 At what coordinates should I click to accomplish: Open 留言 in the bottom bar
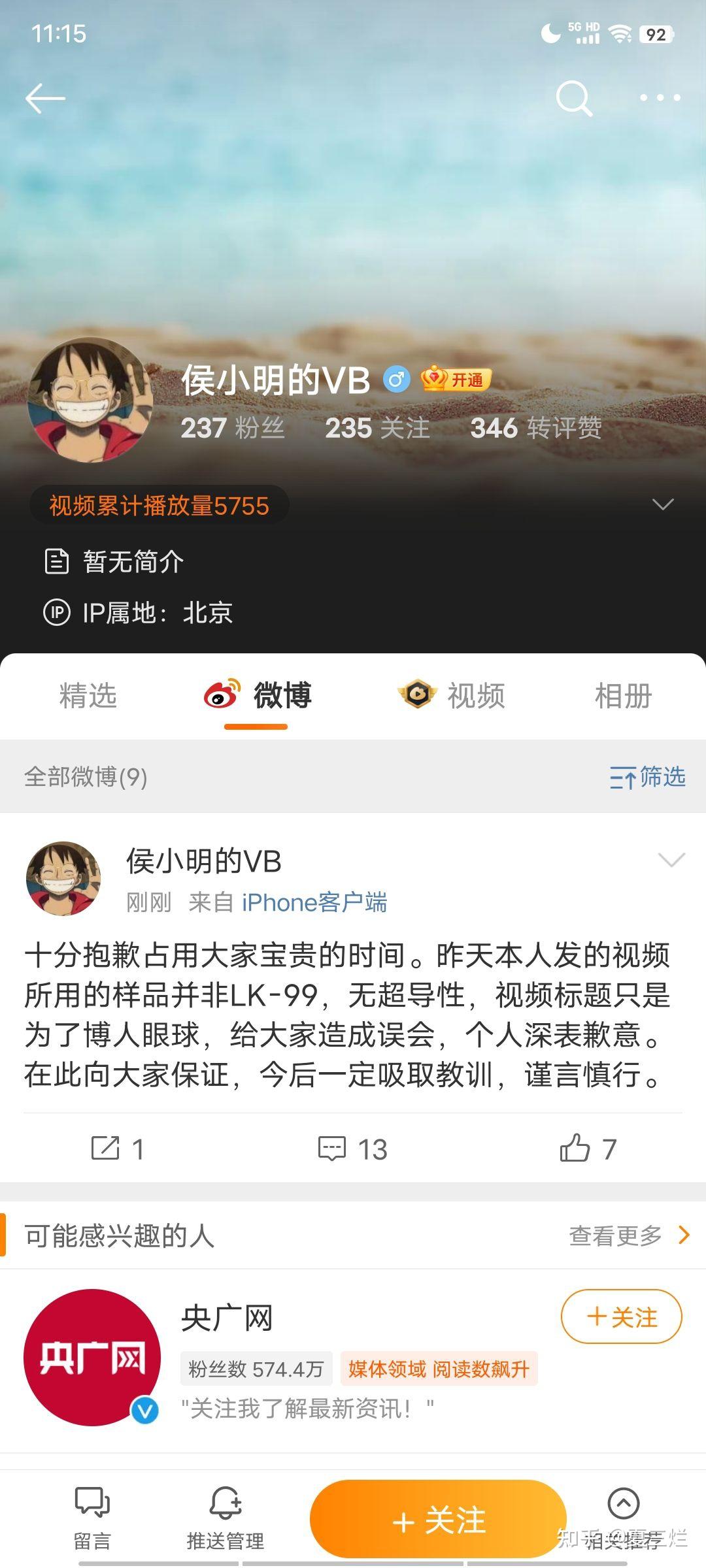[92, 1520]
